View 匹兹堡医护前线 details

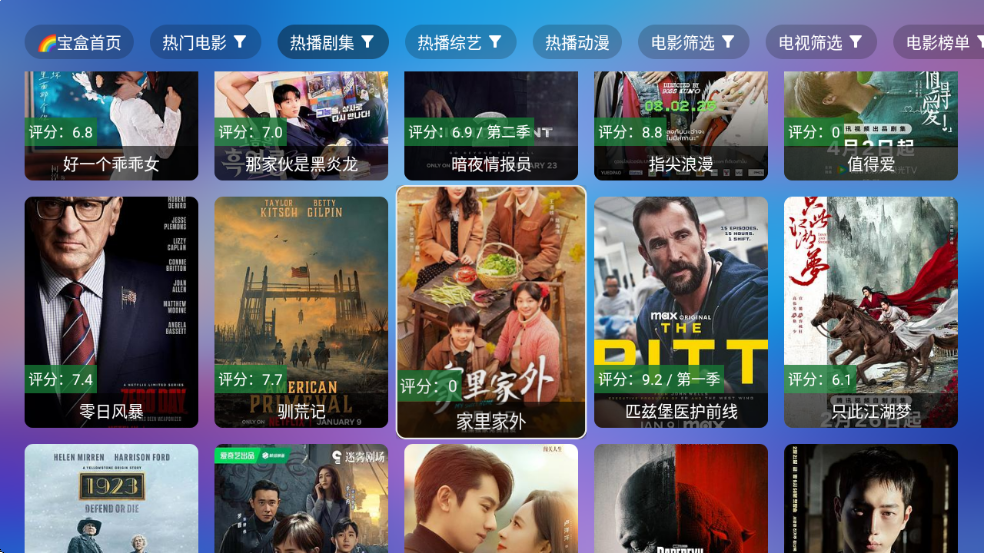[681, 310]
